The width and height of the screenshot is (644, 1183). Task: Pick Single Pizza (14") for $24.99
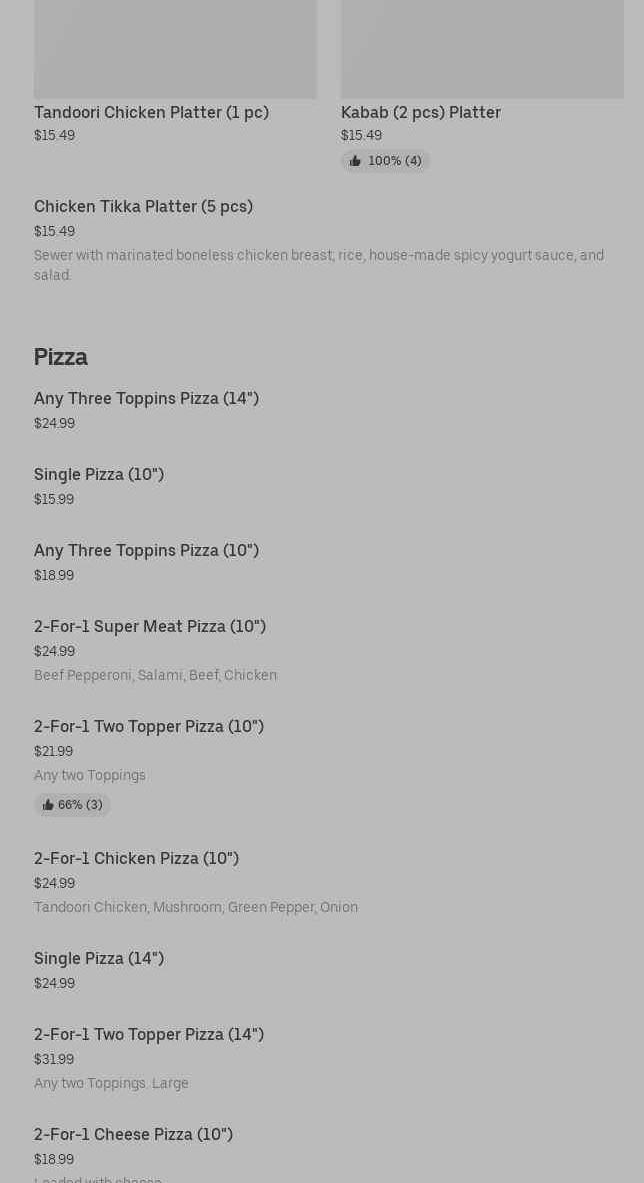pos(99,959)
